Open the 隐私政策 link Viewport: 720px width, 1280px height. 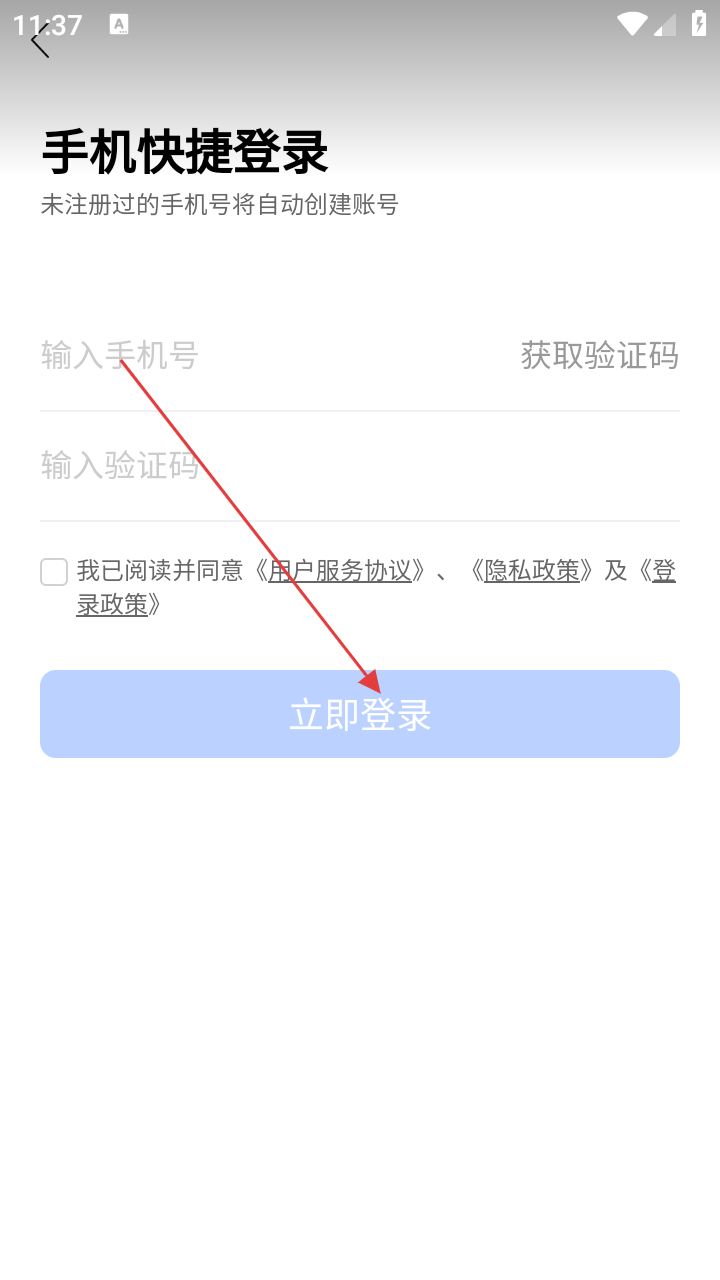click(x=532, y=571)
